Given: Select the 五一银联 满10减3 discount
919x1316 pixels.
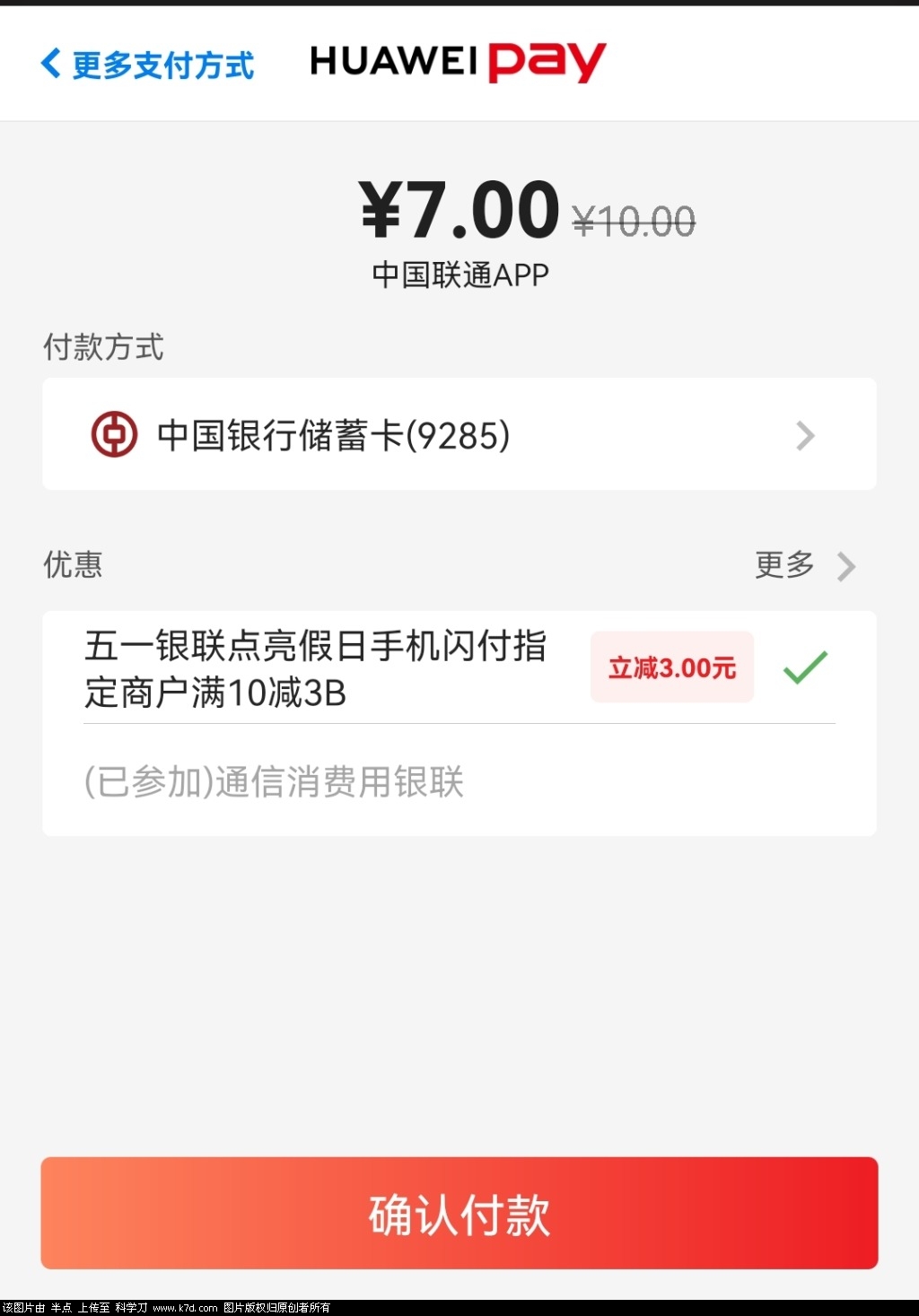Looking at the screenshot, I should pos(458,668).
